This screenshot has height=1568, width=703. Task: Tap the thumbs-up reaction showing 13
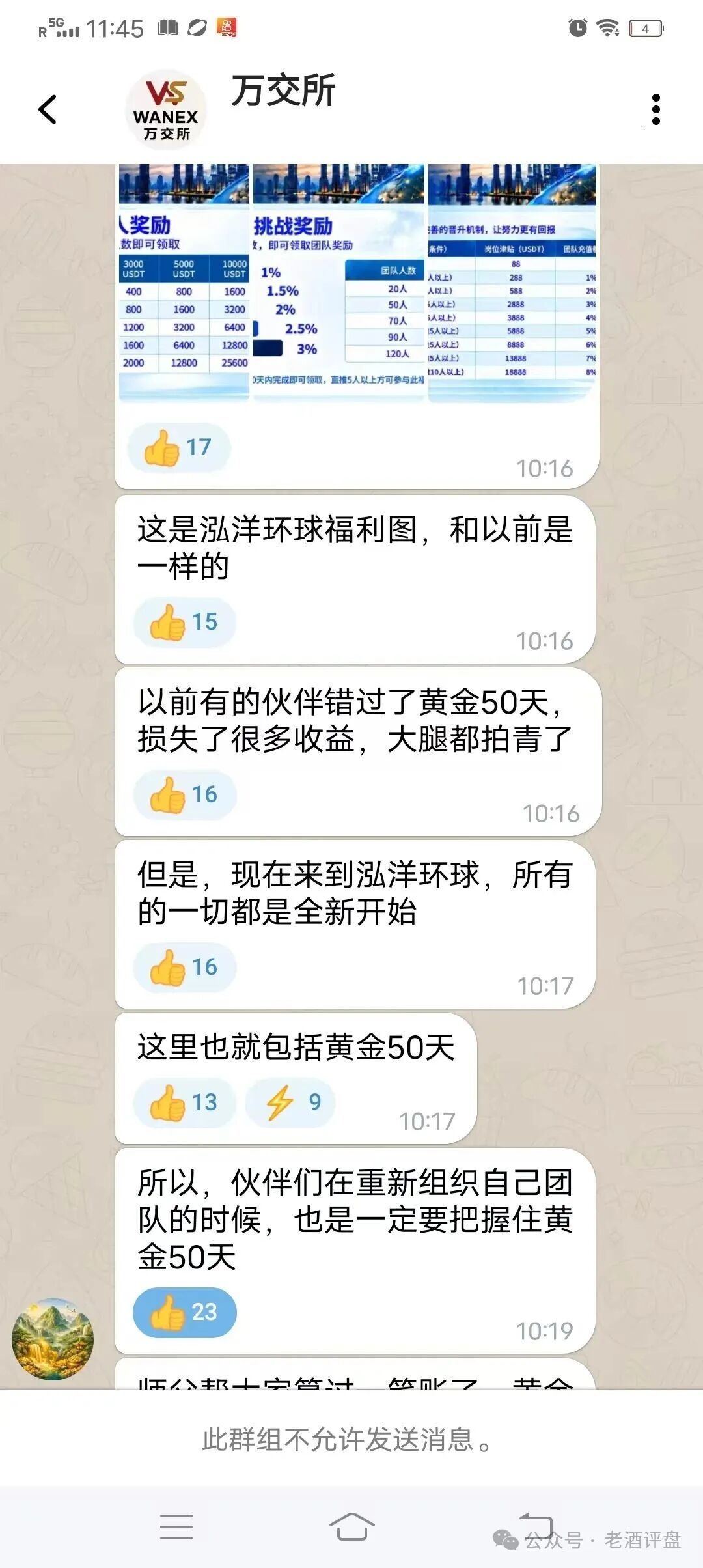tap(184, 1102)
